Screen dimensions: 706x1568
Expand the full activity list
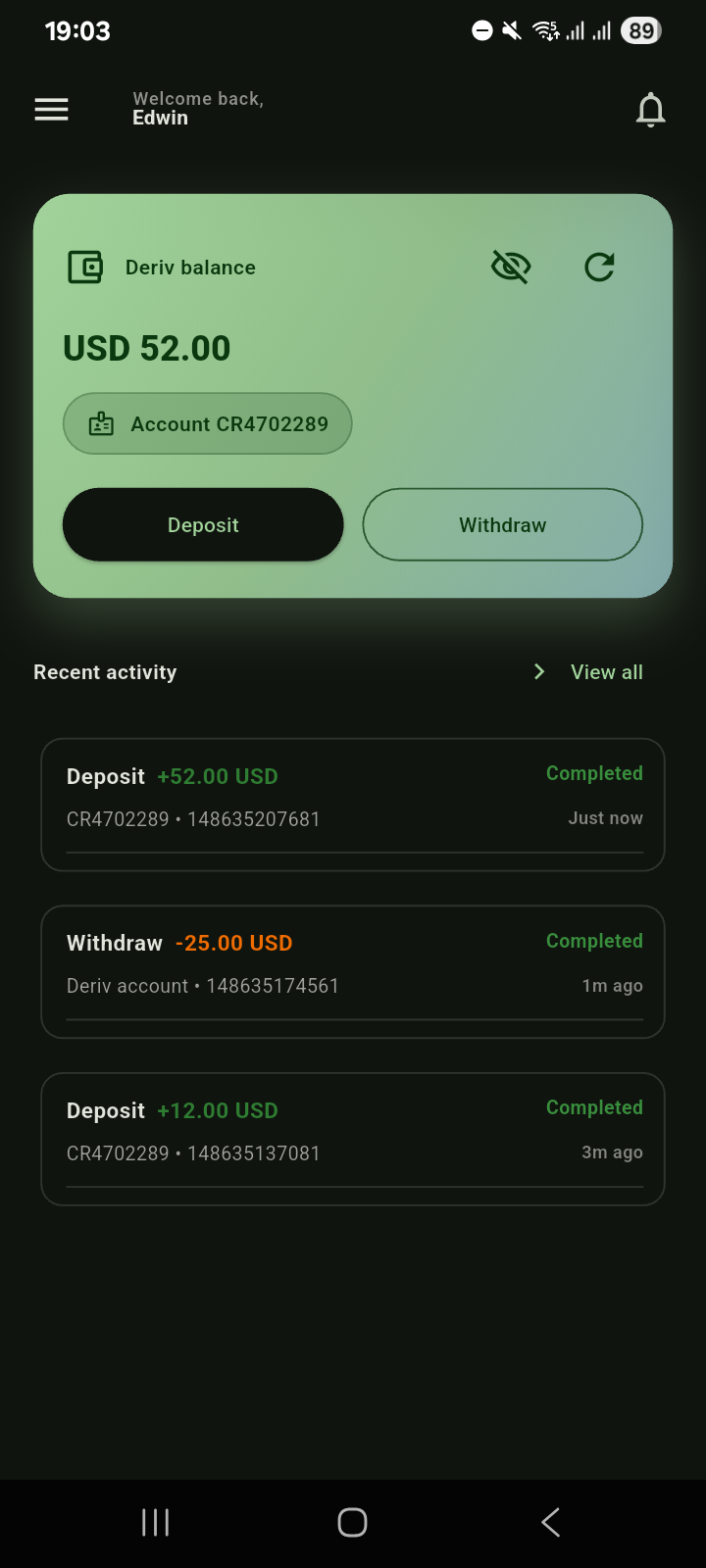(606, 671)
